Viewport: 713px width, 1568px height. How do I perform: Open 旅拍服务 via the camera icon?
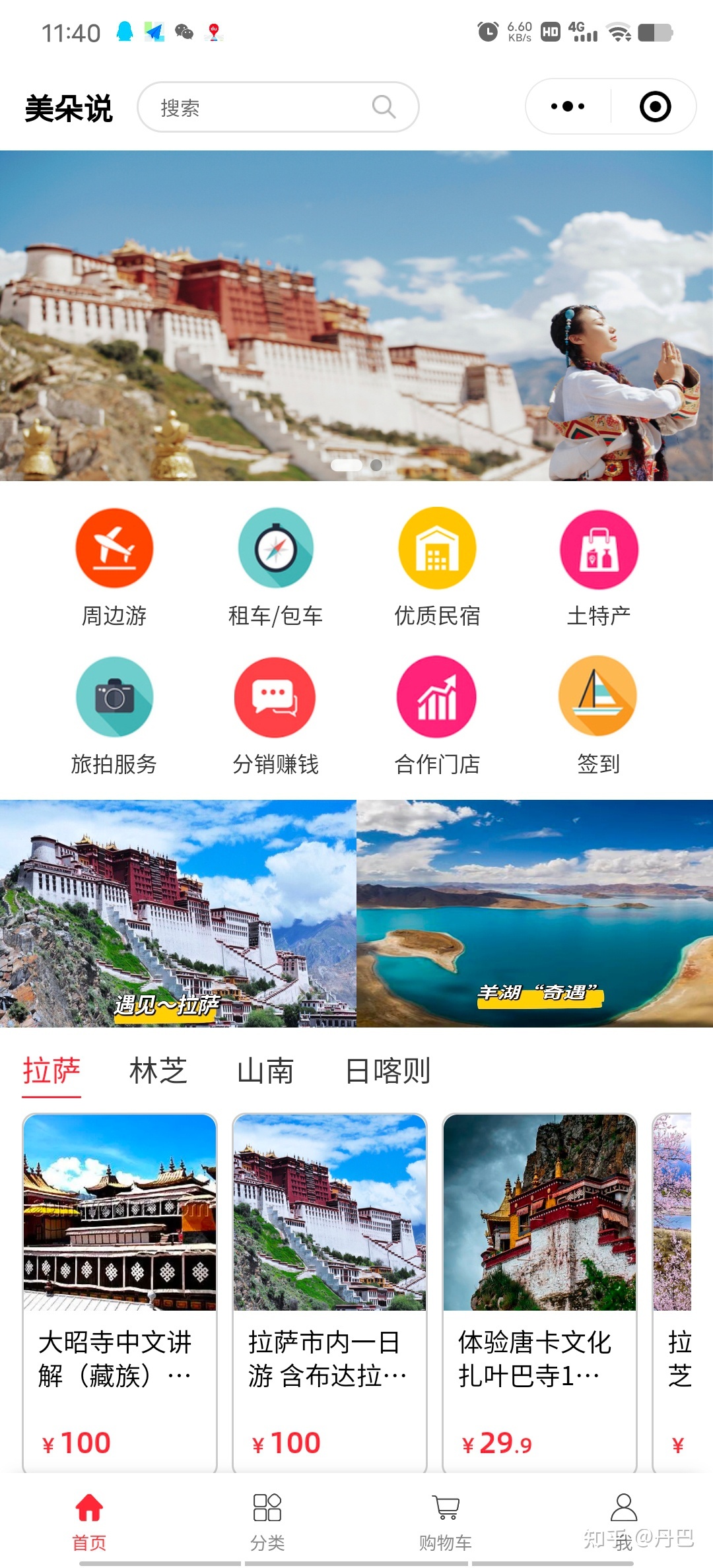(114, 698)
